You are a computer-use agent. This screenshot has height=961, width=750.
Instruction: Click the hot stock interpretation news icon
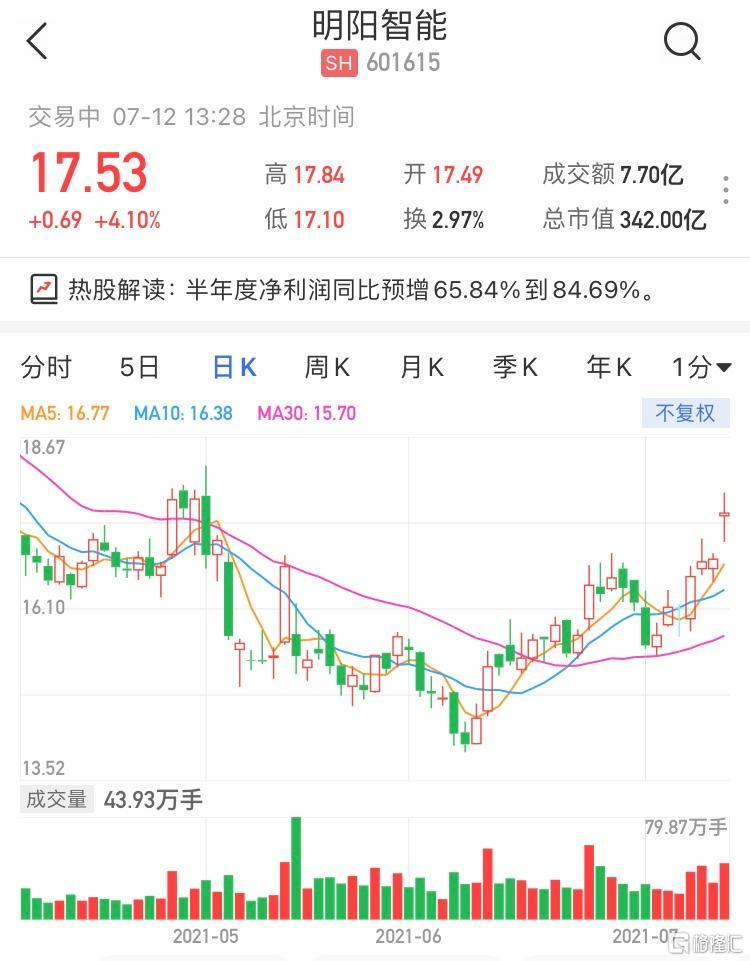click(41, 288)
